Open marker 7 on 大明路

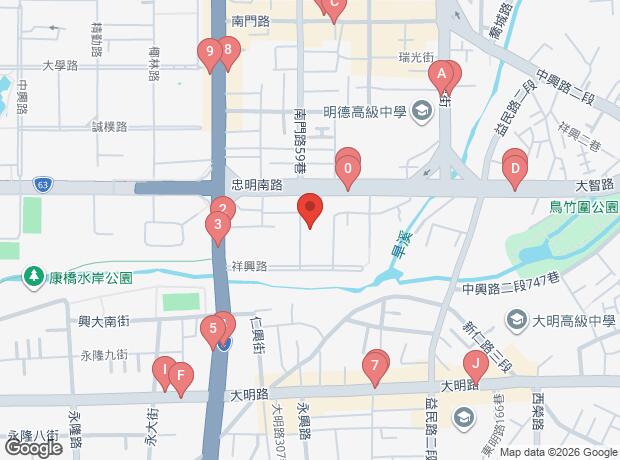(375, 365)
